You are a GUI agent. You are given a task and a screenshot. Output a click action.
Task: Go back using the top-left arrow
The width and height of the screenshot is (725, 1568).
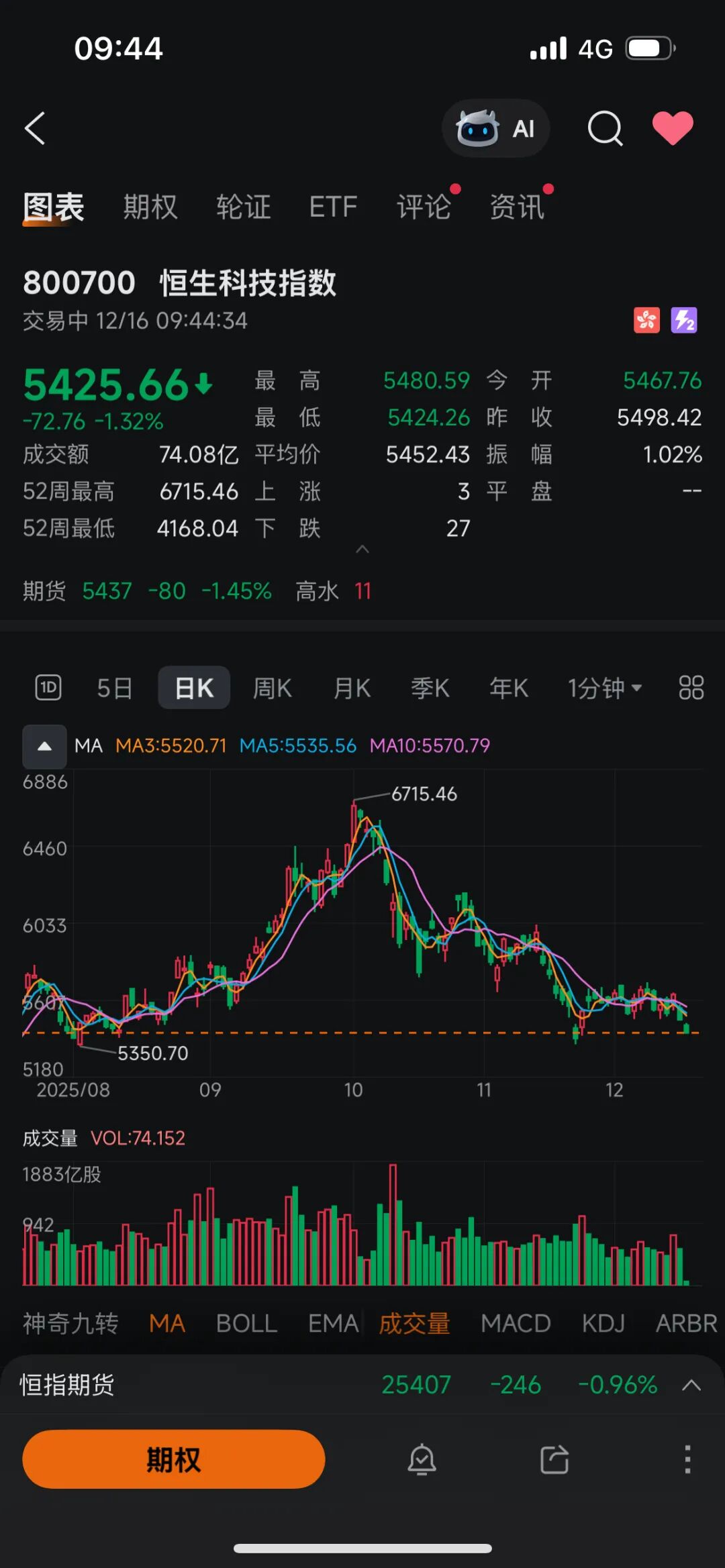click(35, 128)
